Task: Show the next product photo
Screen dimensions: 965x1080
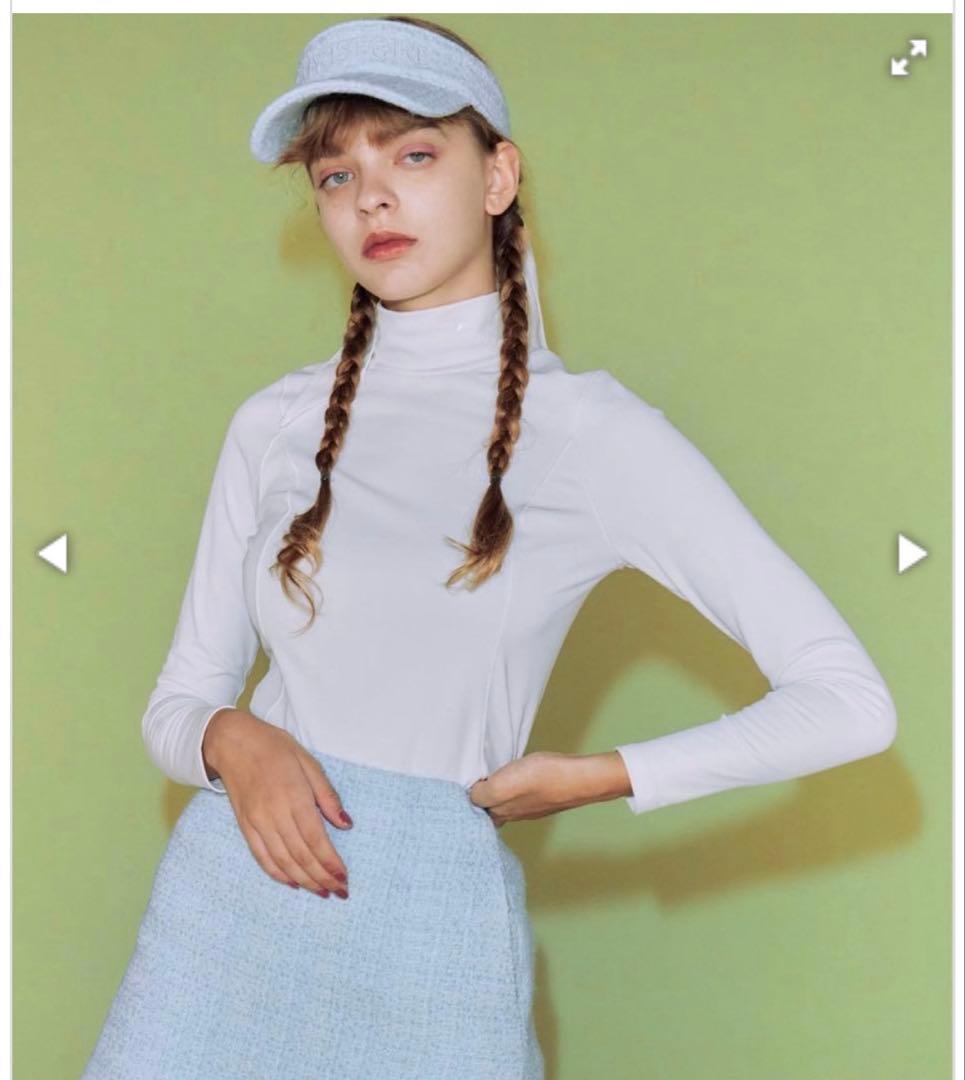Action: [x=910, y=553]
